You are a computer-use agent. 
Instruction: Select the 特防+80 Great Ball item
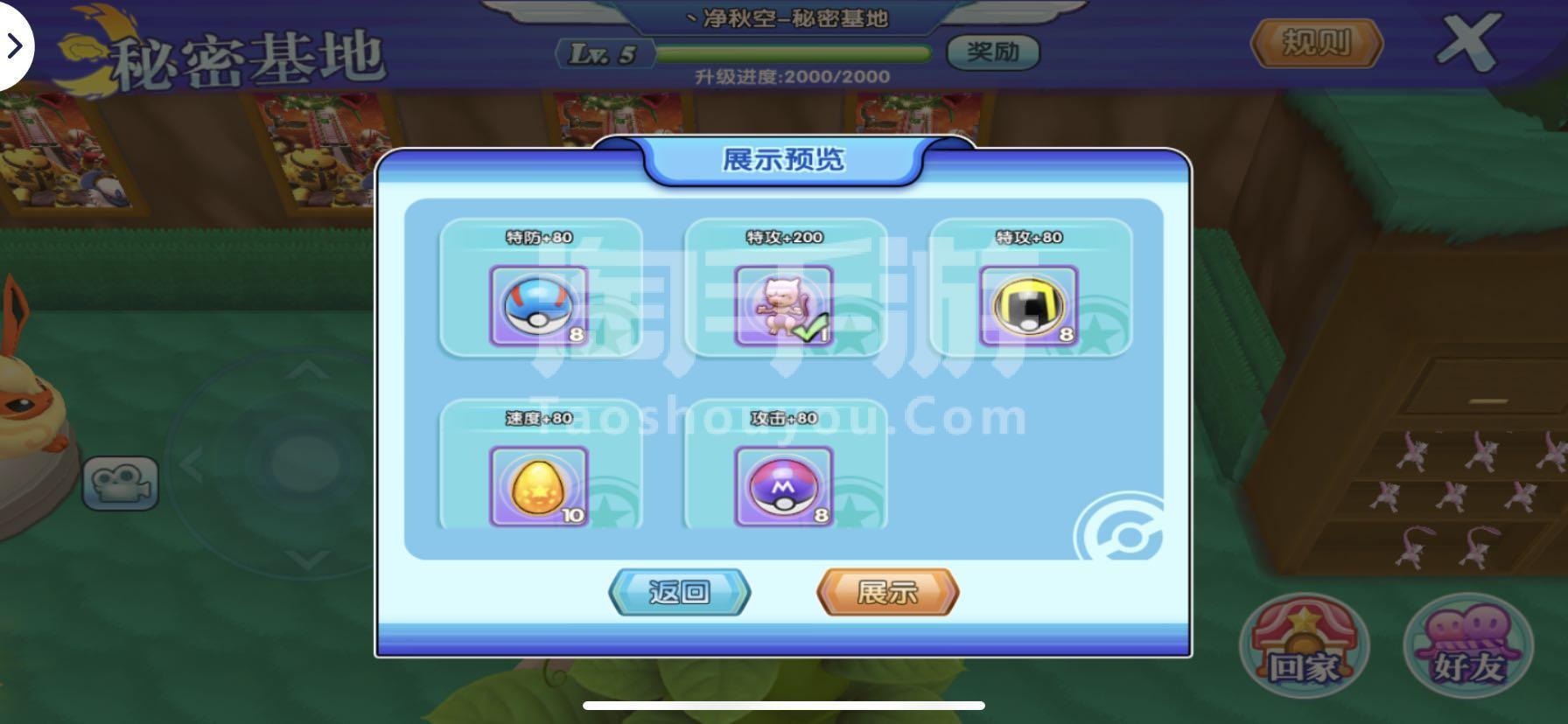(x=539, y=305)
